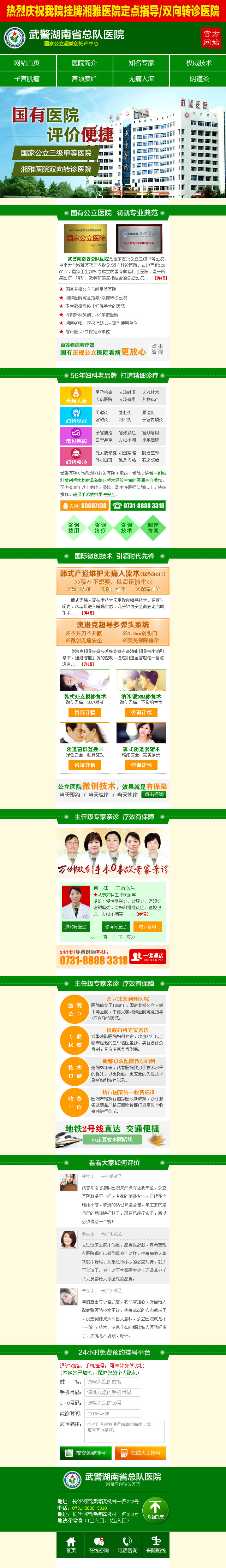Viewport: 226px width, 1568px height.
Task: Open the 制定方案 diamond button
Action: 153,528
